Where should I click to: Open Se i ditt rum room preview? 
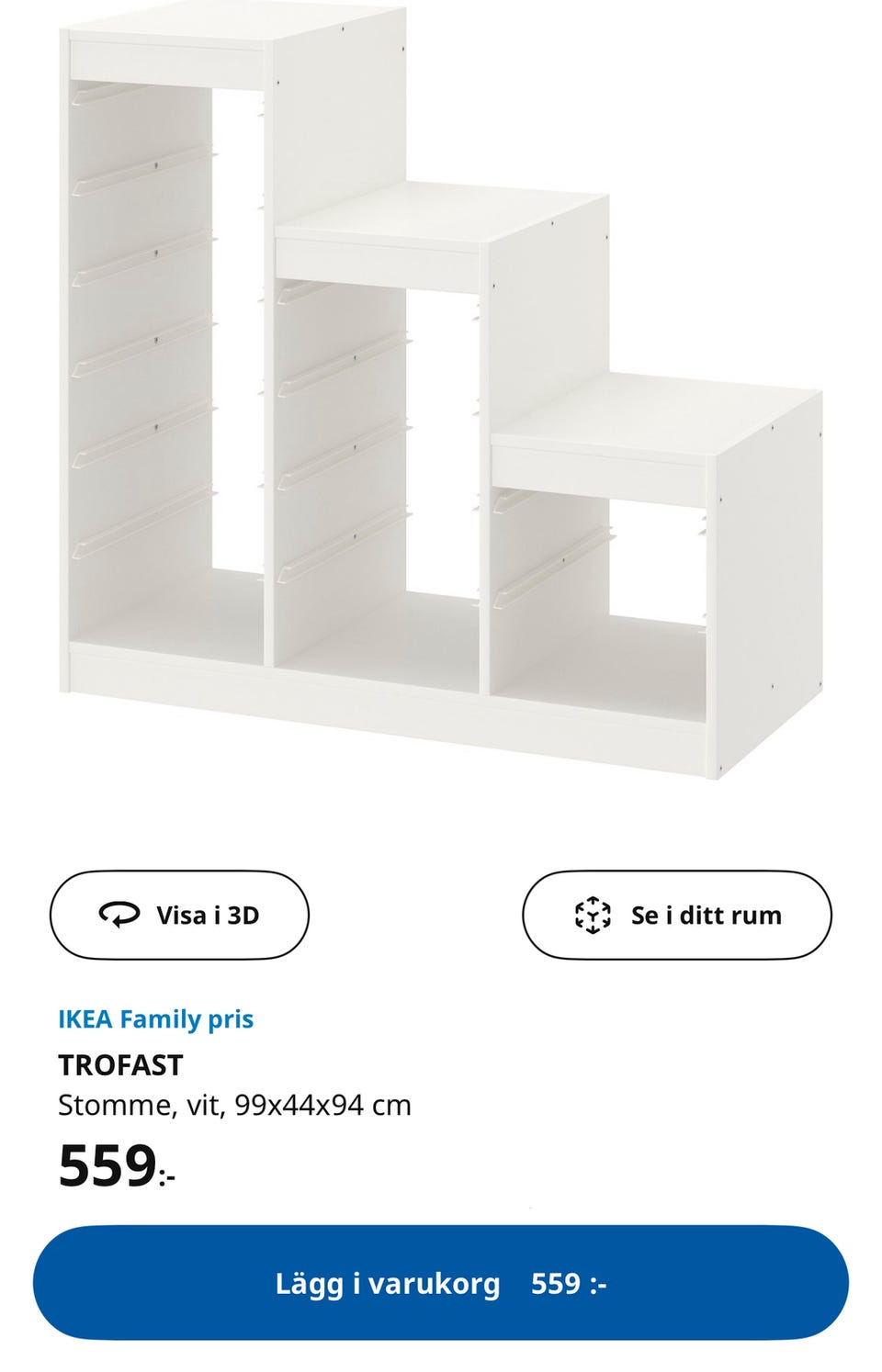[x=678, y=915]
